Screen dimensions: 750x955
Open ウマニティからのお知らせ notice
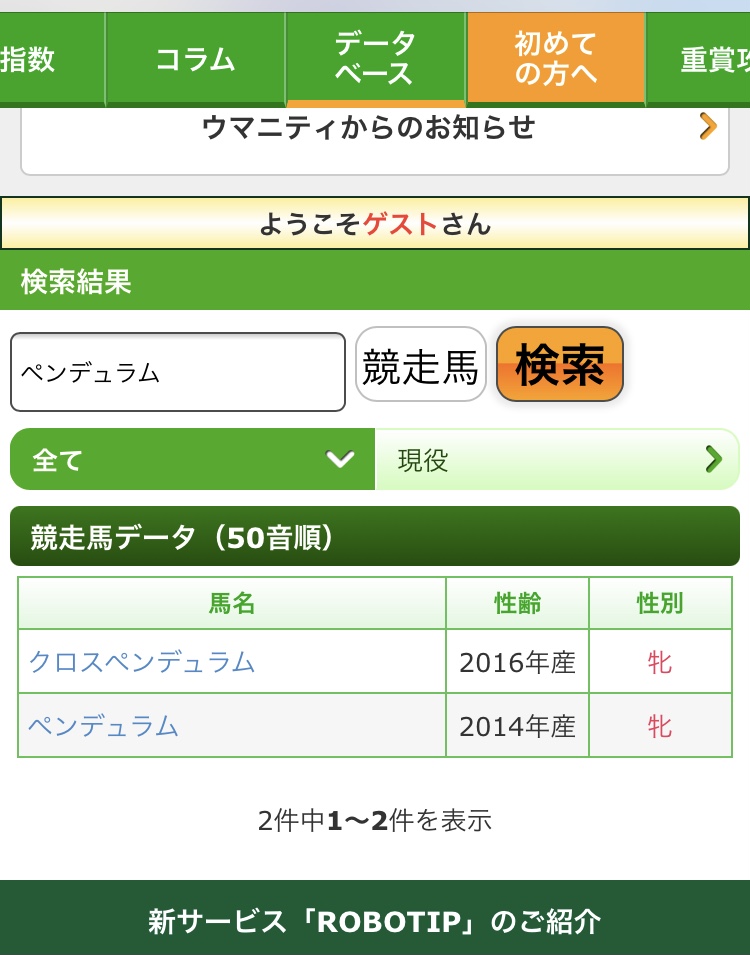(x=375, y=137)
